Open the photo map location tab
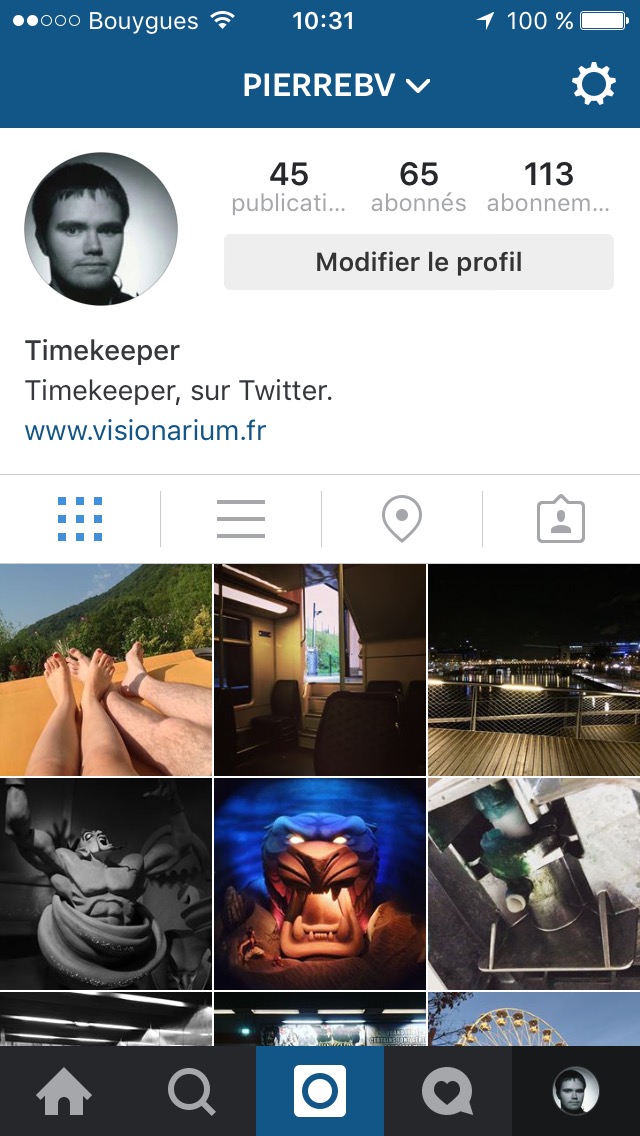Screen dimensions: 640x1136 (x=402, y=519)
